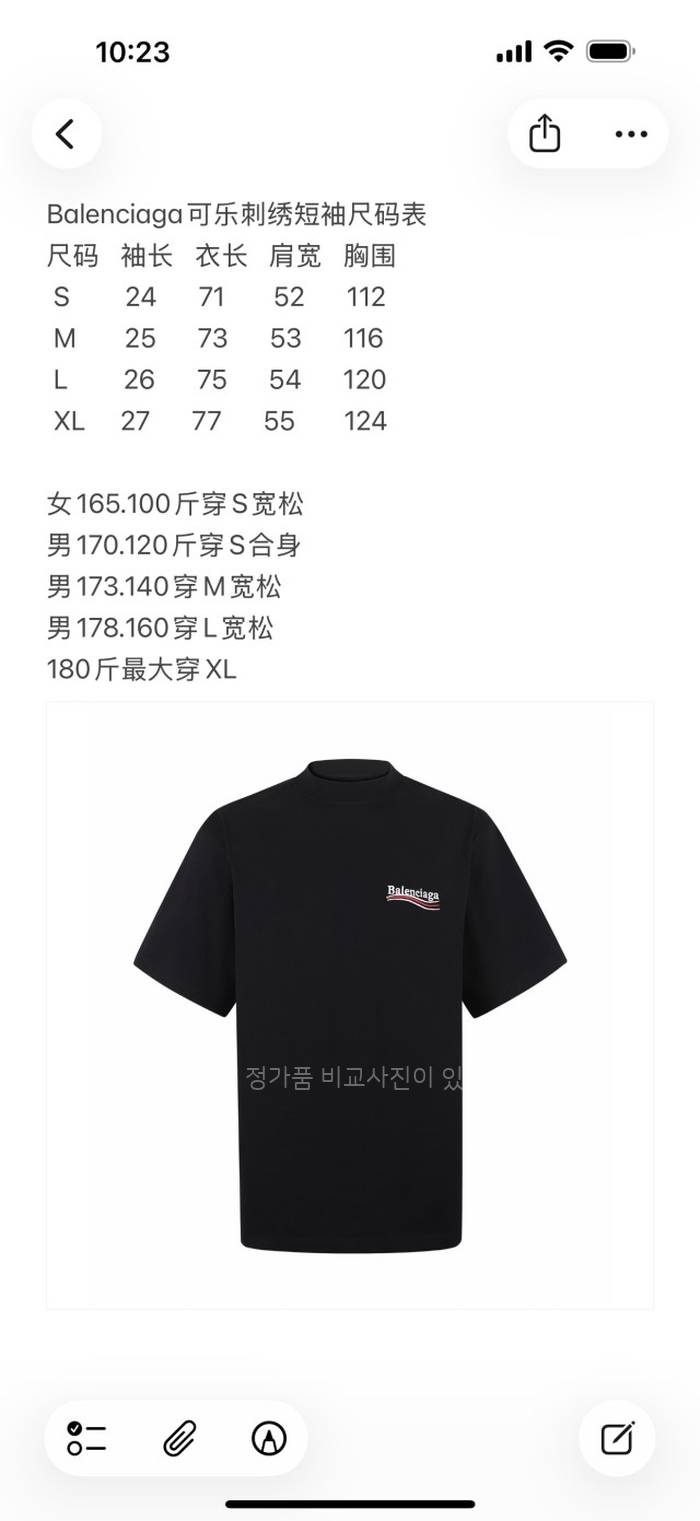Viewport: 700px width, 1521px height.
Task: Share this note
Action: click(x=545, y=134)
